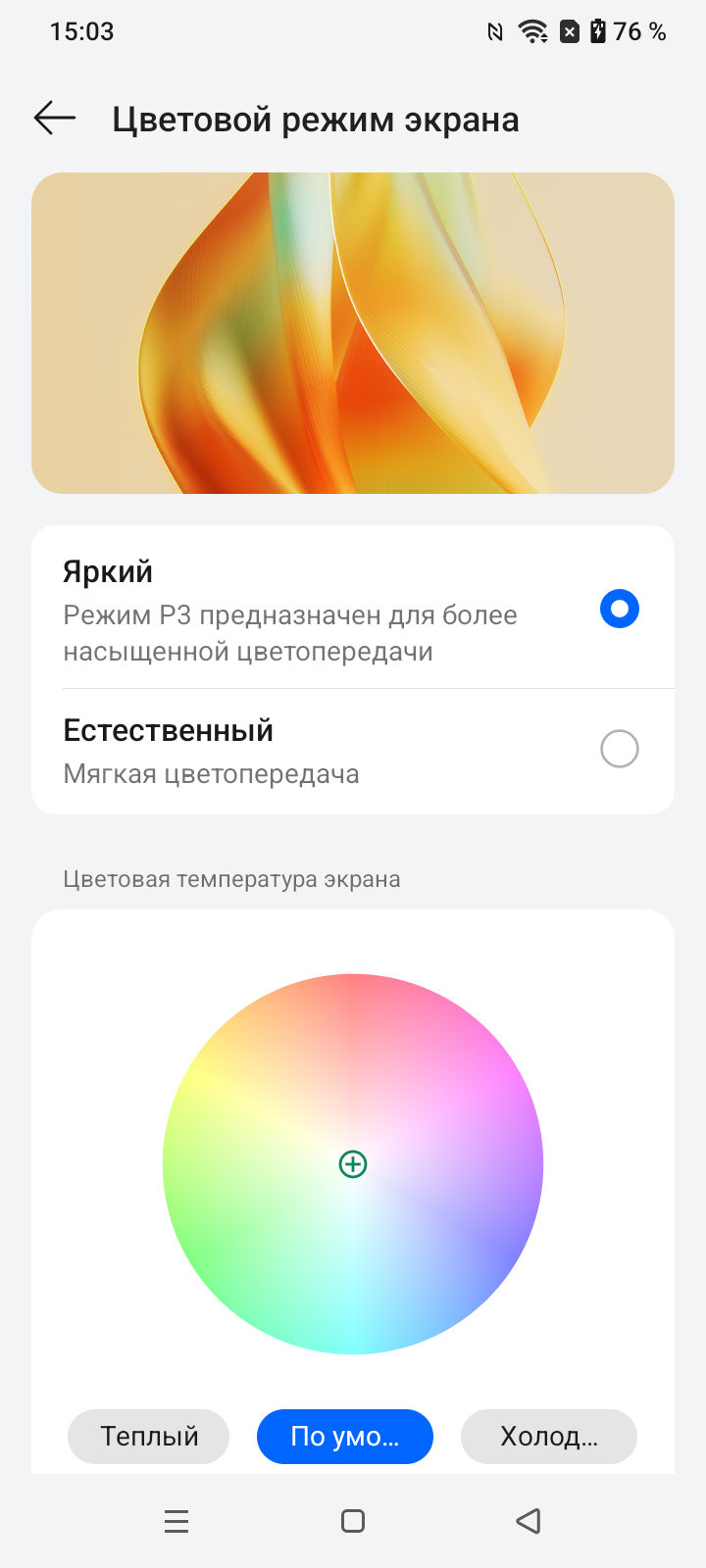Select the Яркий color mode
The height and width of the screenshot is (1568, 706).
click(x=619, y=609)
